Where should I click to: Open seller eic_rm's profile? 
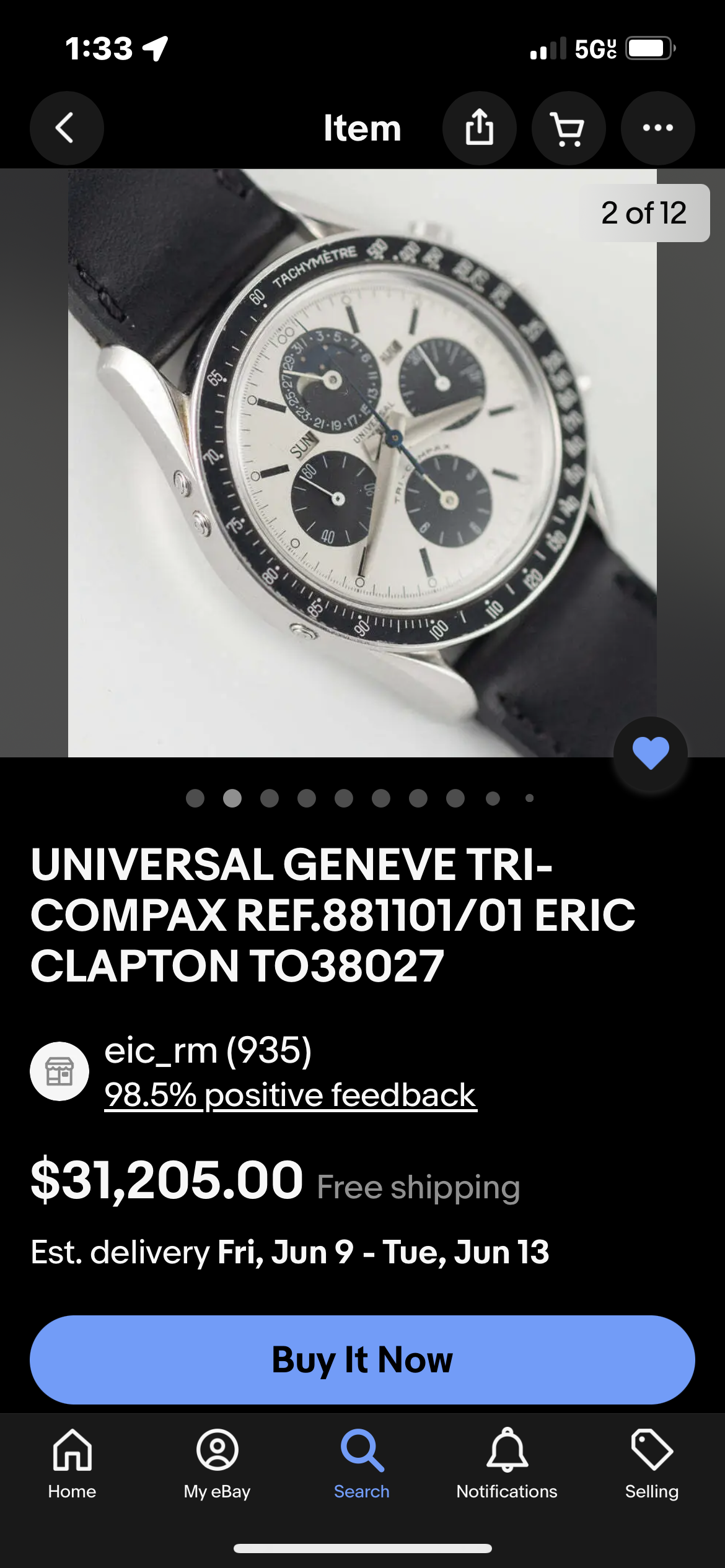(208, 1050)
